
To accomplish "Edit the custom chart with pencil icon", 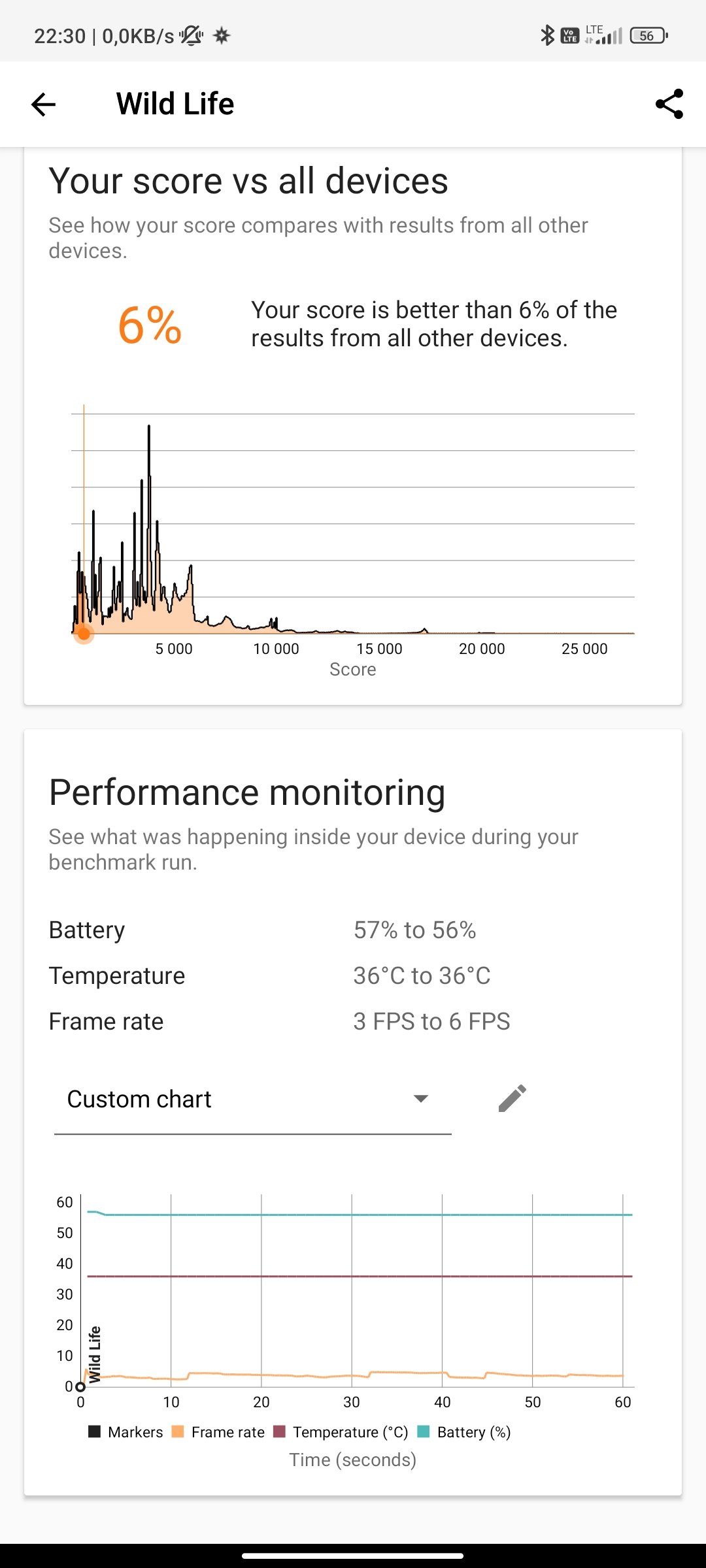I will (x=512, y=1098).
